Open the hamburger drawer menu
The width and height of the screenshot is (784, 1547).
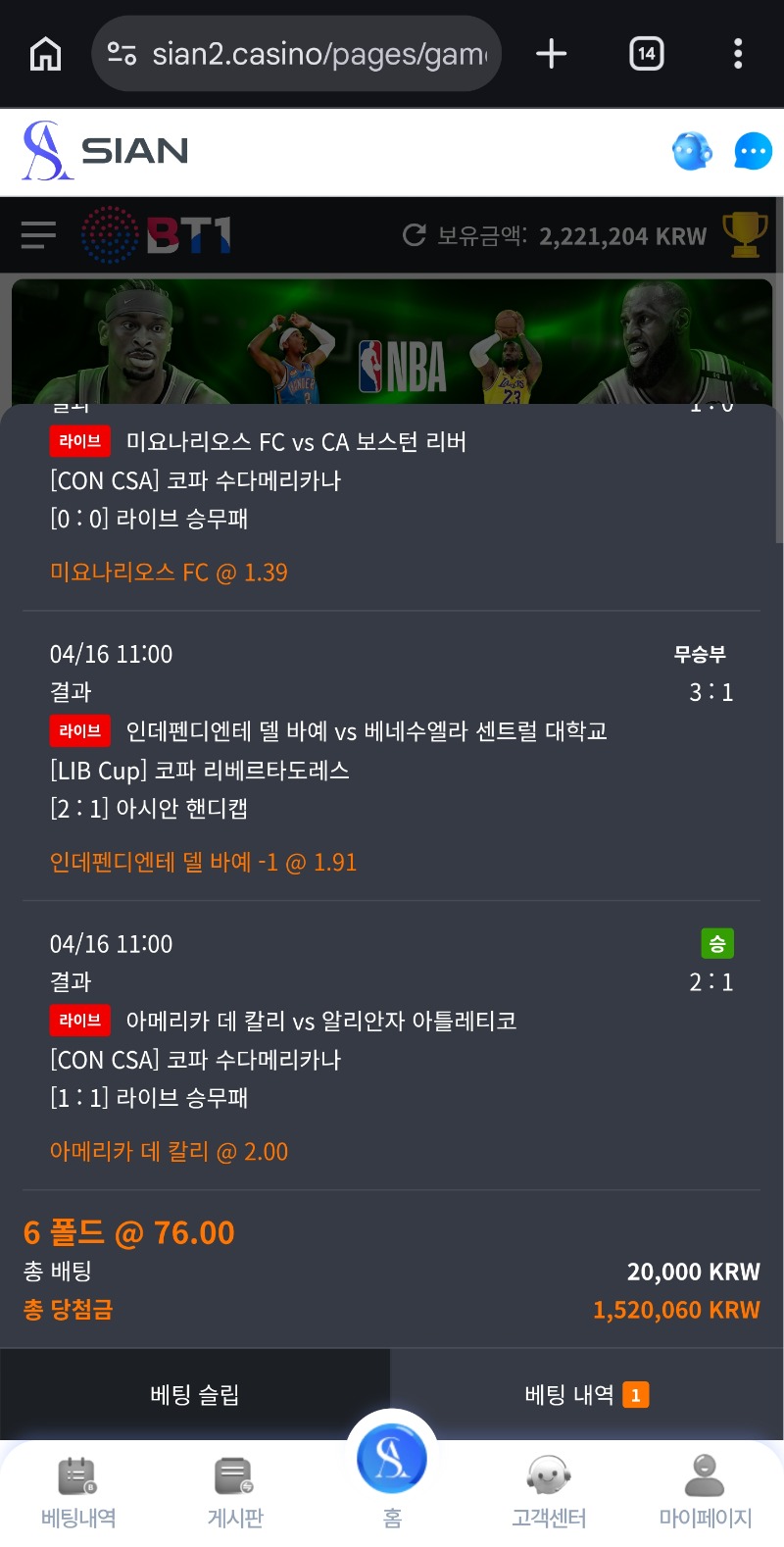click(x=38, y=235)
